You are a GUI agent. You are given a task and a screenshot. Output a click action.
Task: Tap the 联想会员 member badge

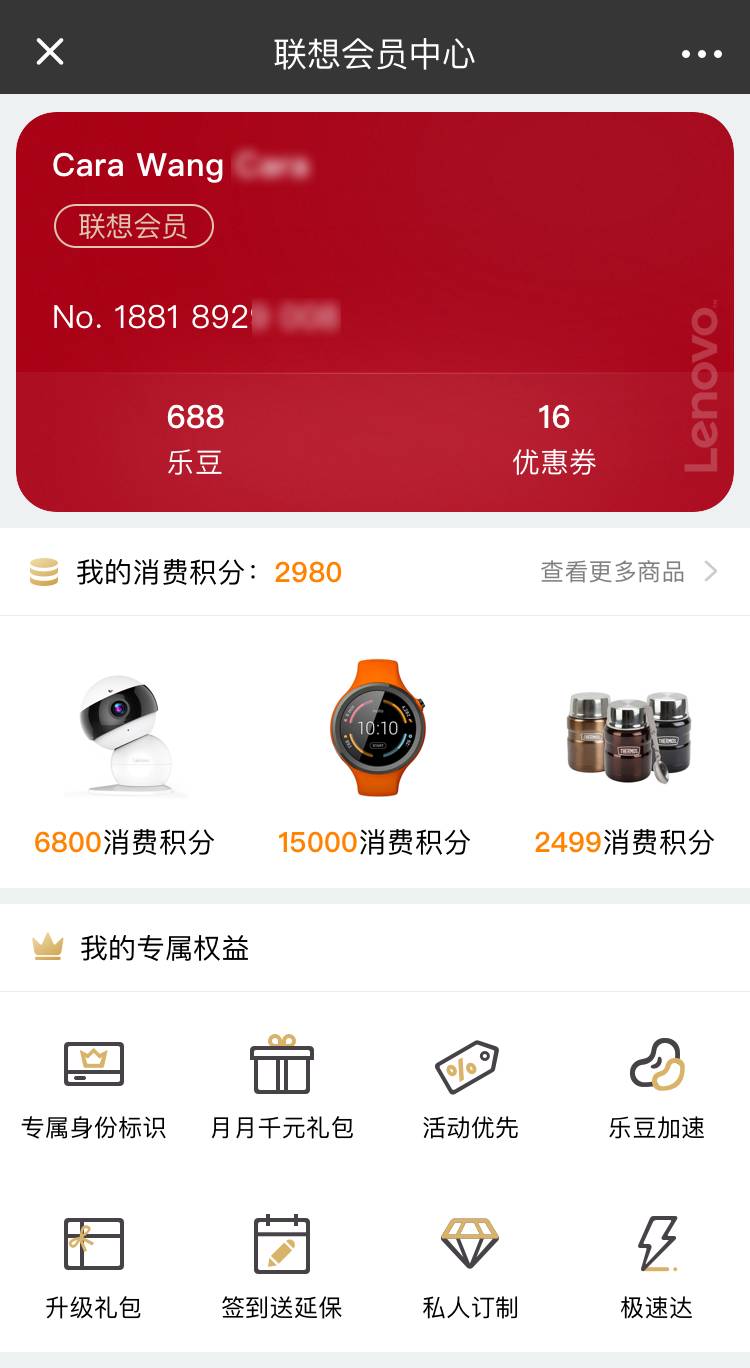(x=134, y=226)
